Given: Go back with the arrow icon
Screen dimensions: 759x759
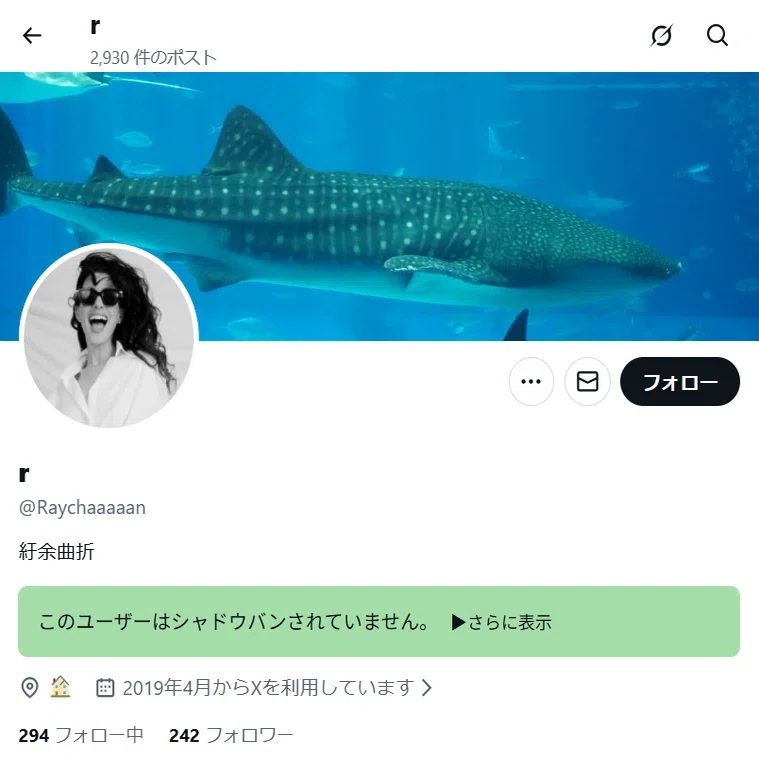Looking at the screenshot, I should (32, 36).
